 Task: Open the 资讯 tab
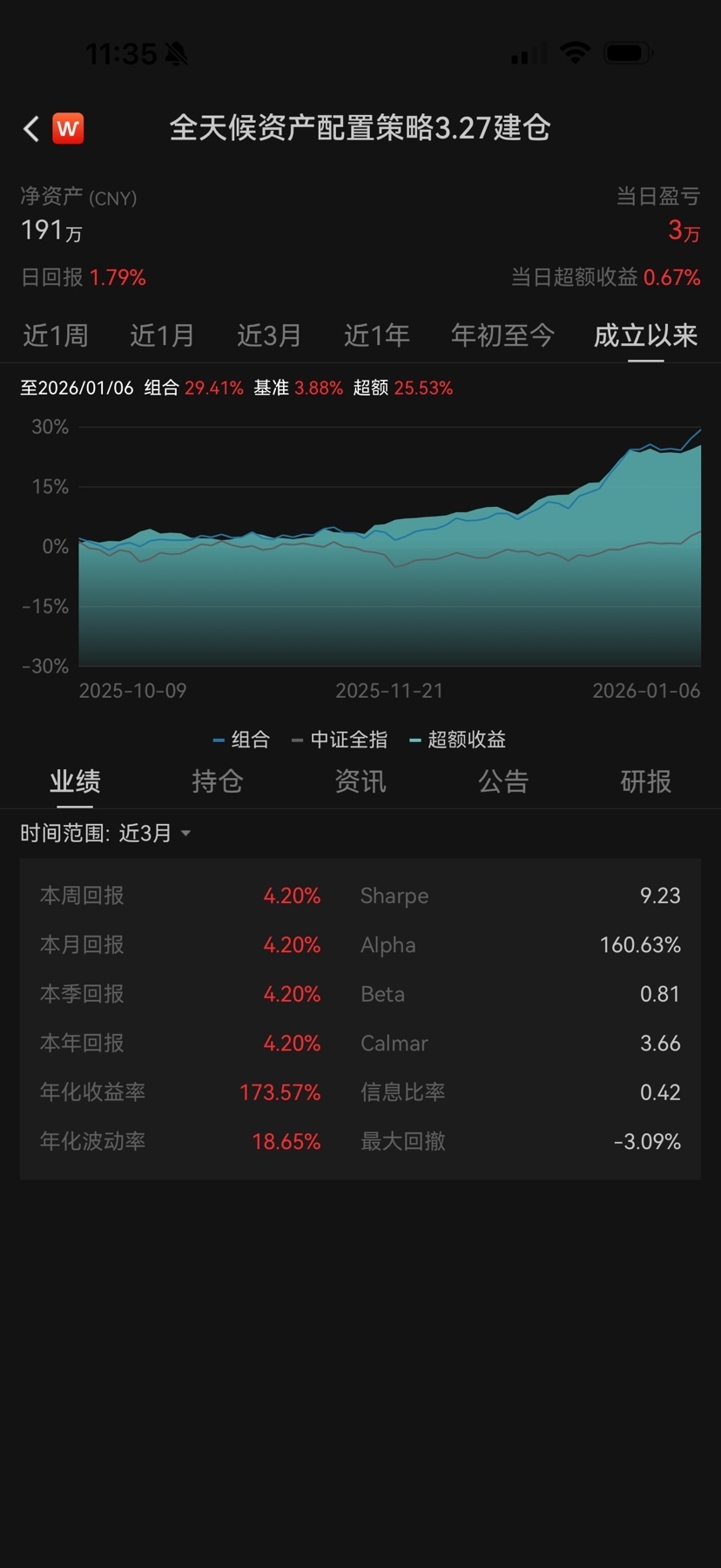[360, 781]
